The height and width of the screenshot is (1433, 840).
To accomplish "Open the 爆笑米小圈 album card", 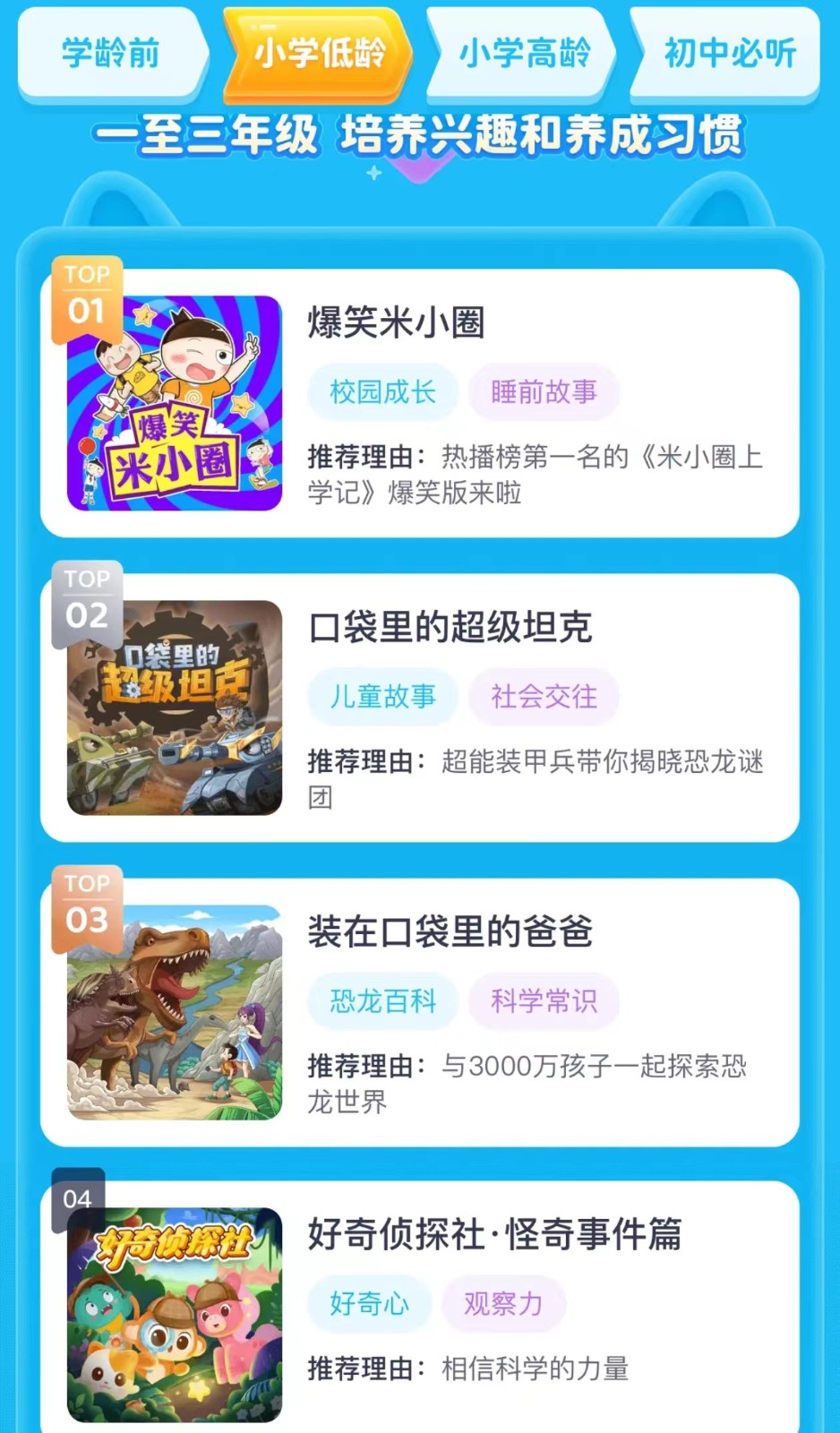I will click(419, 403).
